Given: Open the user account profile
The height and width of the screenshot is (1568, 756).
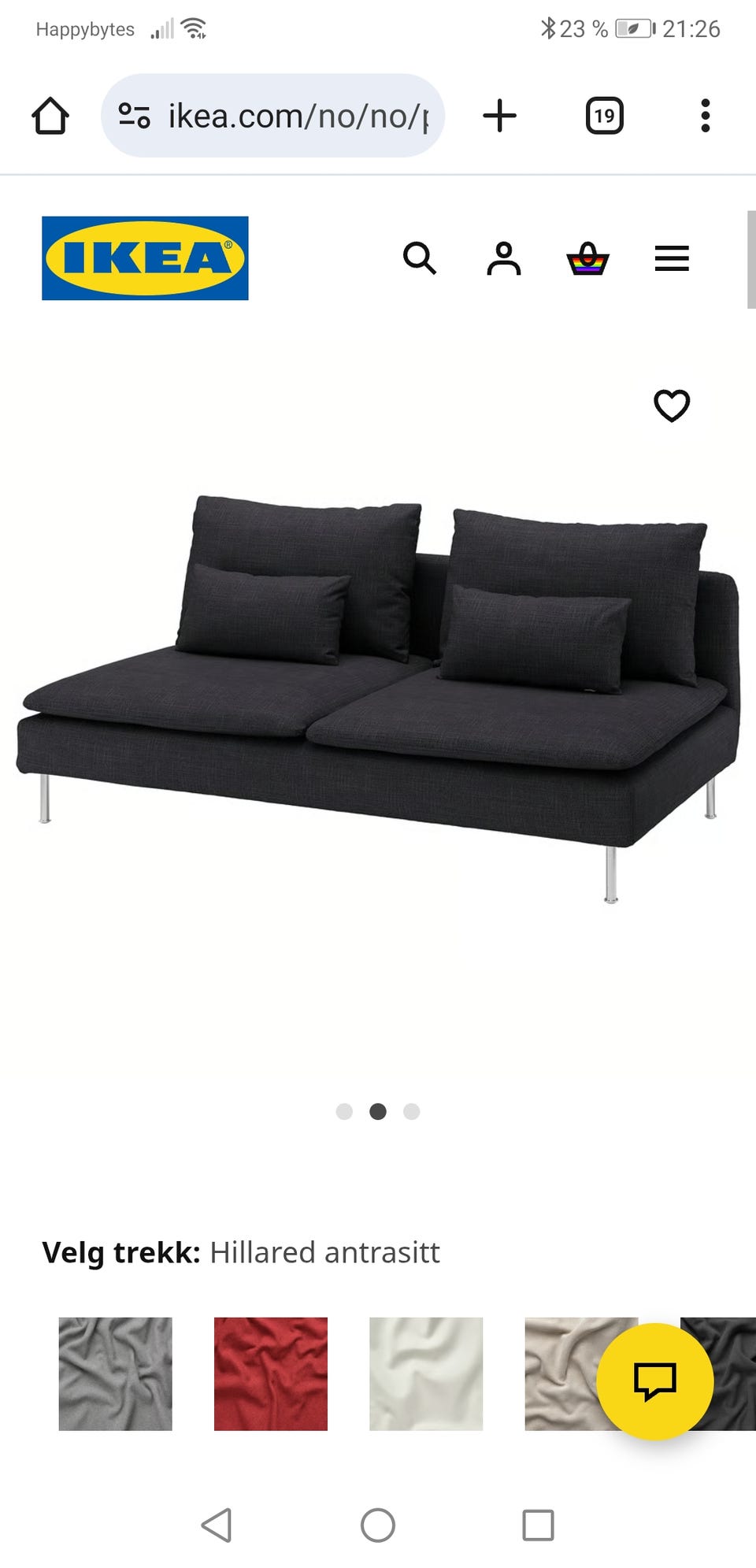Looking at the screenshot, I should [x=504, y=258].
